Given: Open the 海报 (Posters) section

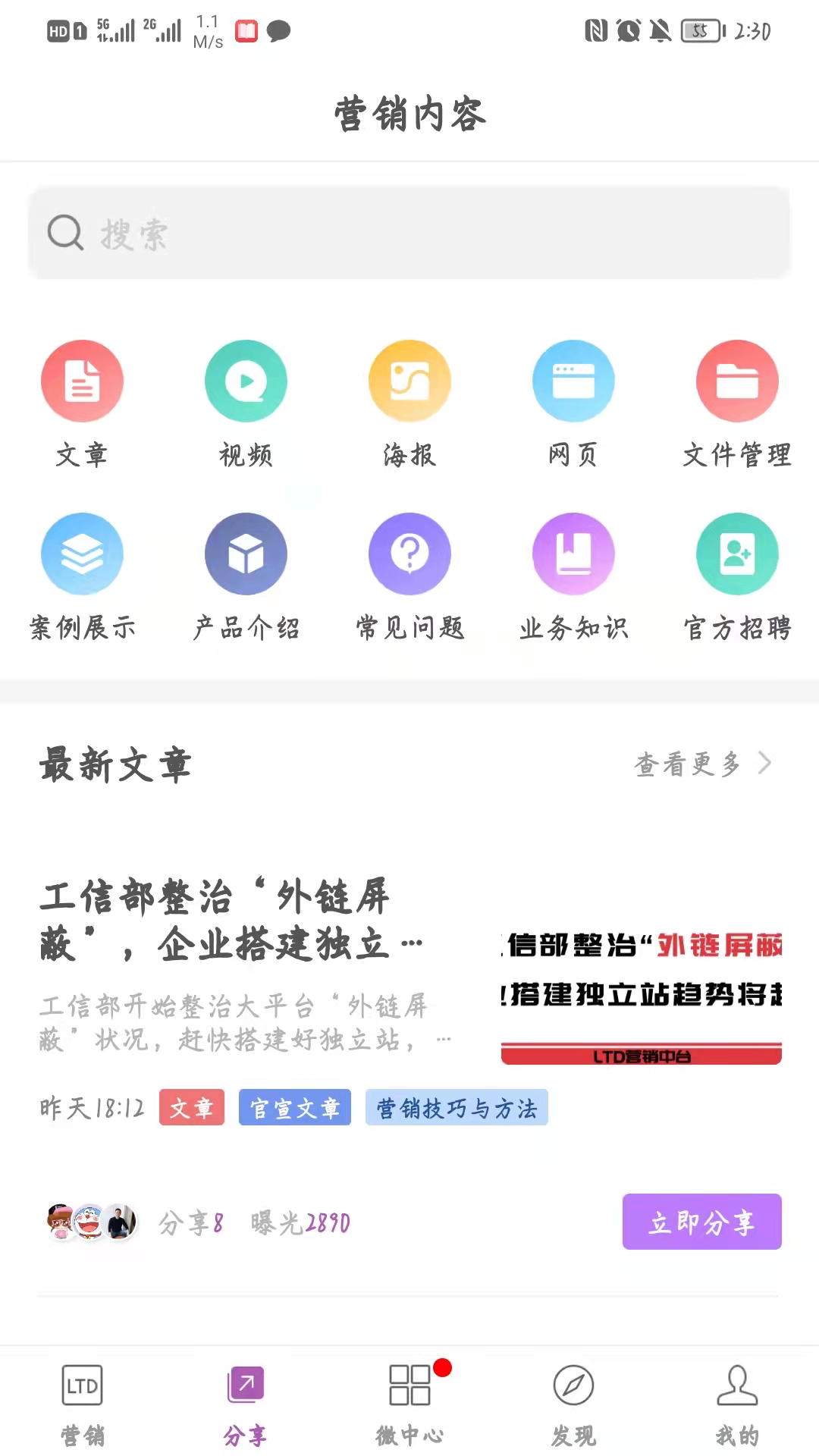Looking at the screenshot, I should (409, 402).
